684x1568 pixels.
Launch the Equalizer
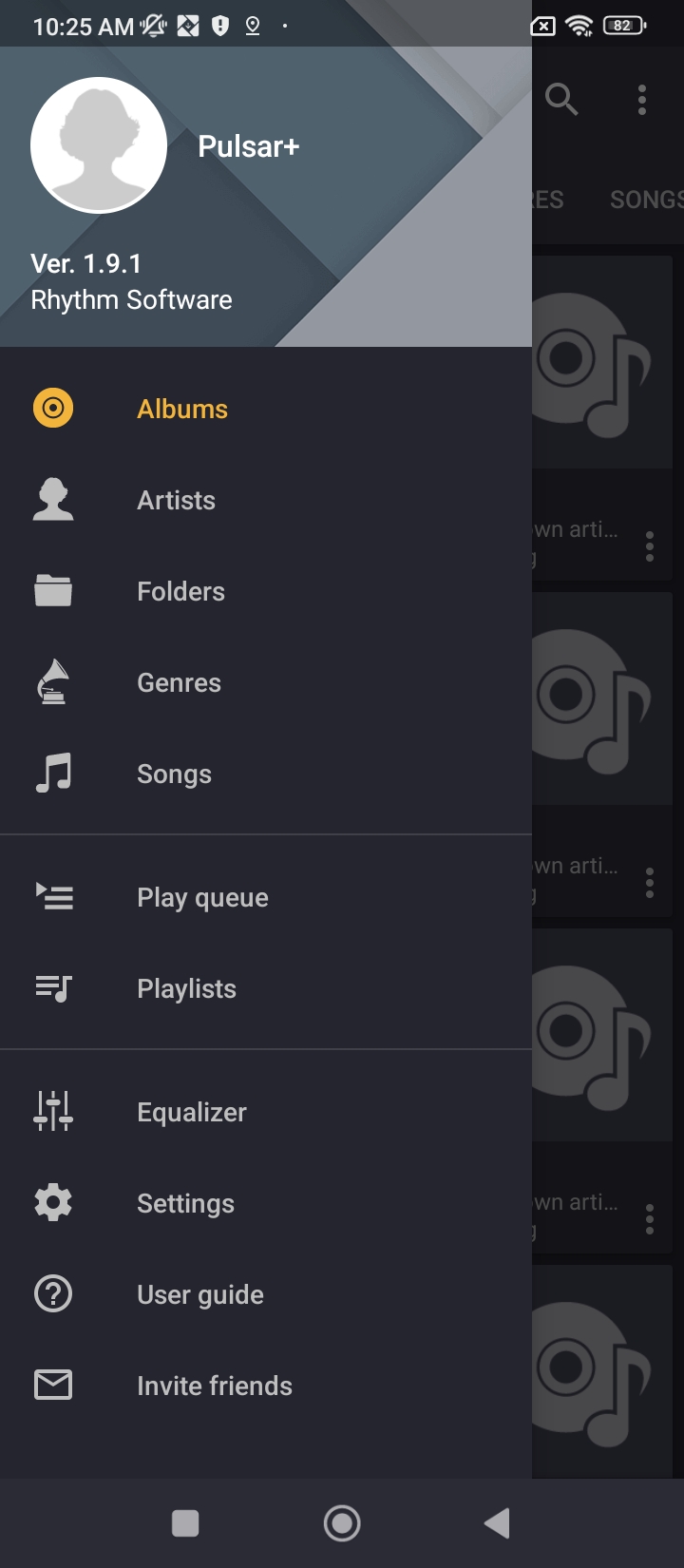[191, 1112]
